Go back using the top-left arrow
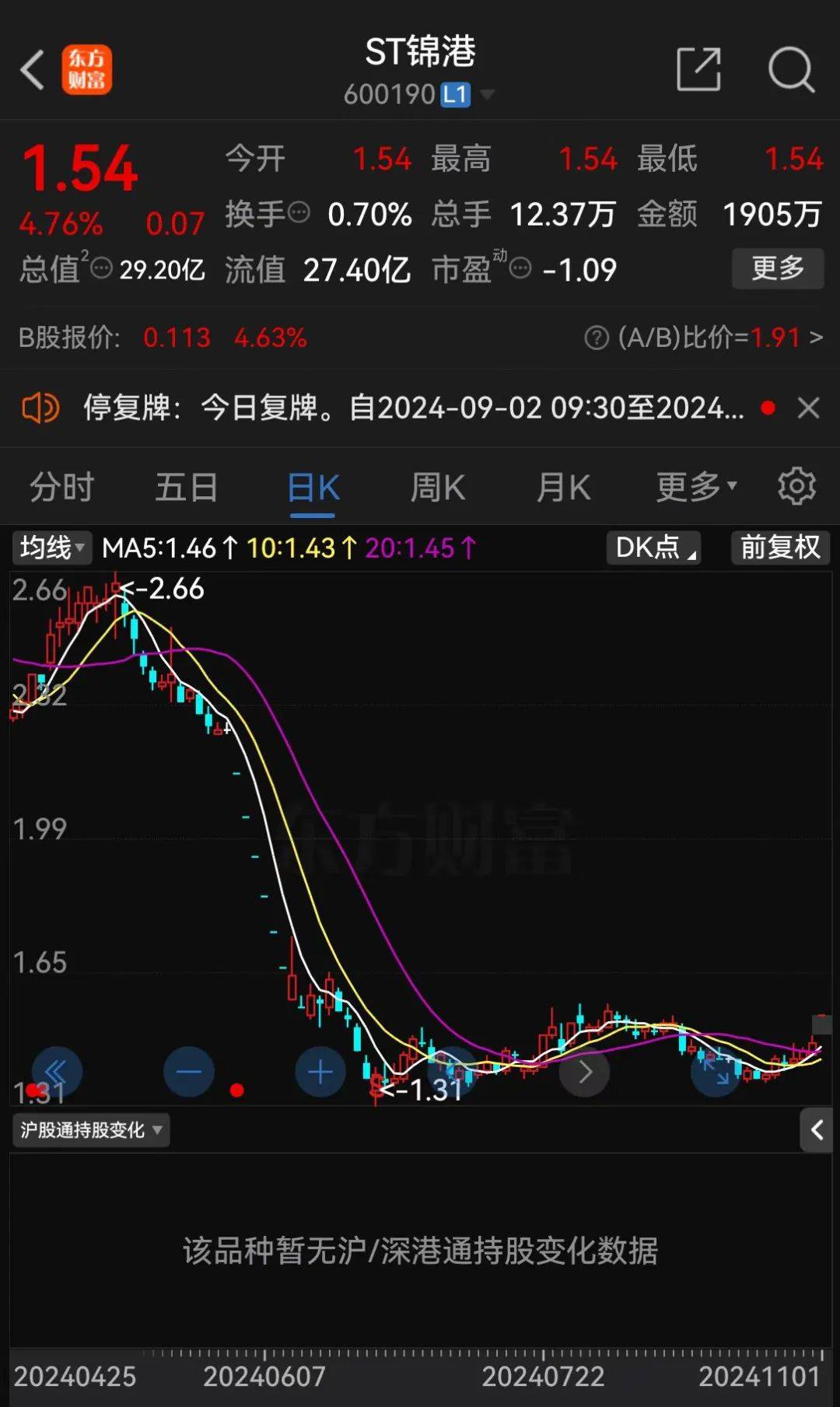The width and height of the screenshot is (840, 1407). click(32, 70)
